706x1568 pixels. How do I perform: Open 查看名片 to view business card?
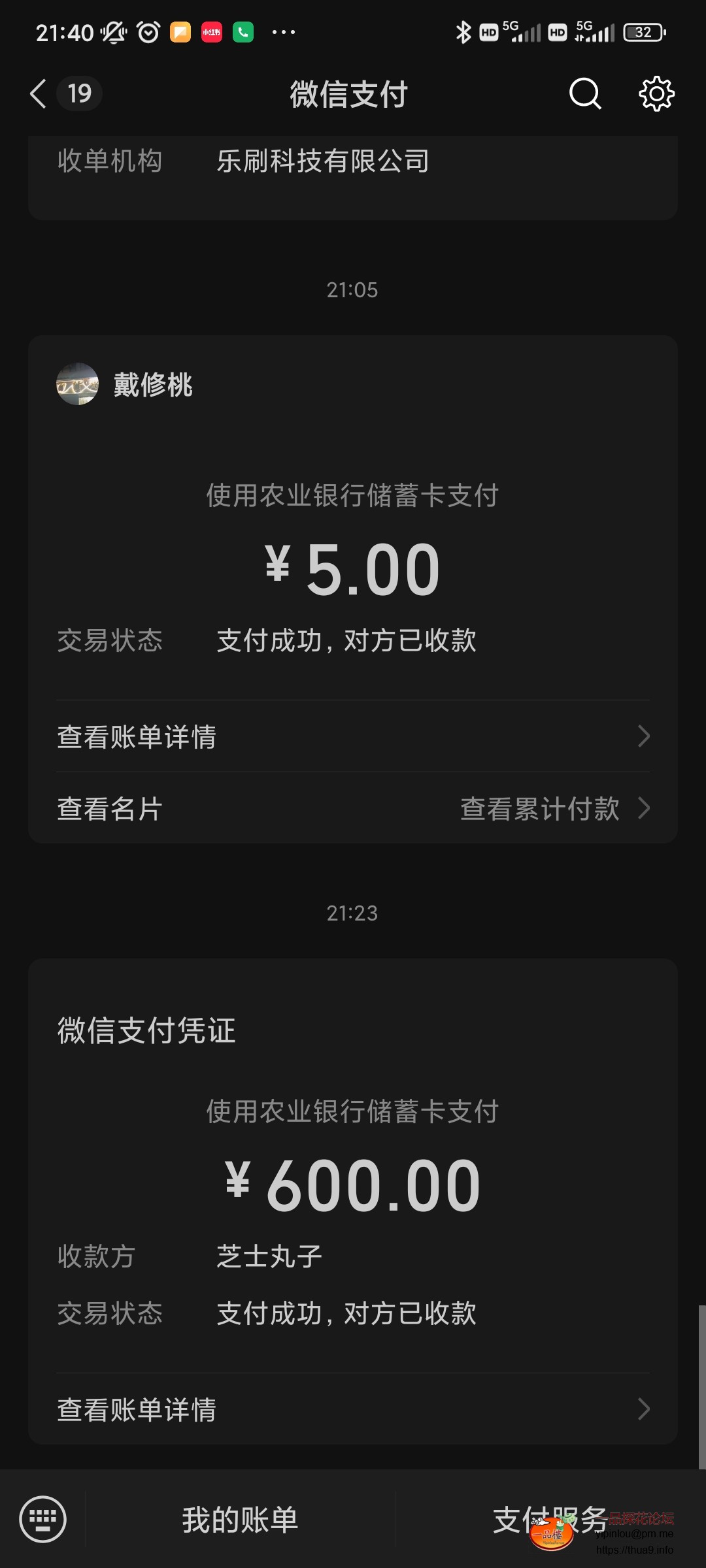109,809
